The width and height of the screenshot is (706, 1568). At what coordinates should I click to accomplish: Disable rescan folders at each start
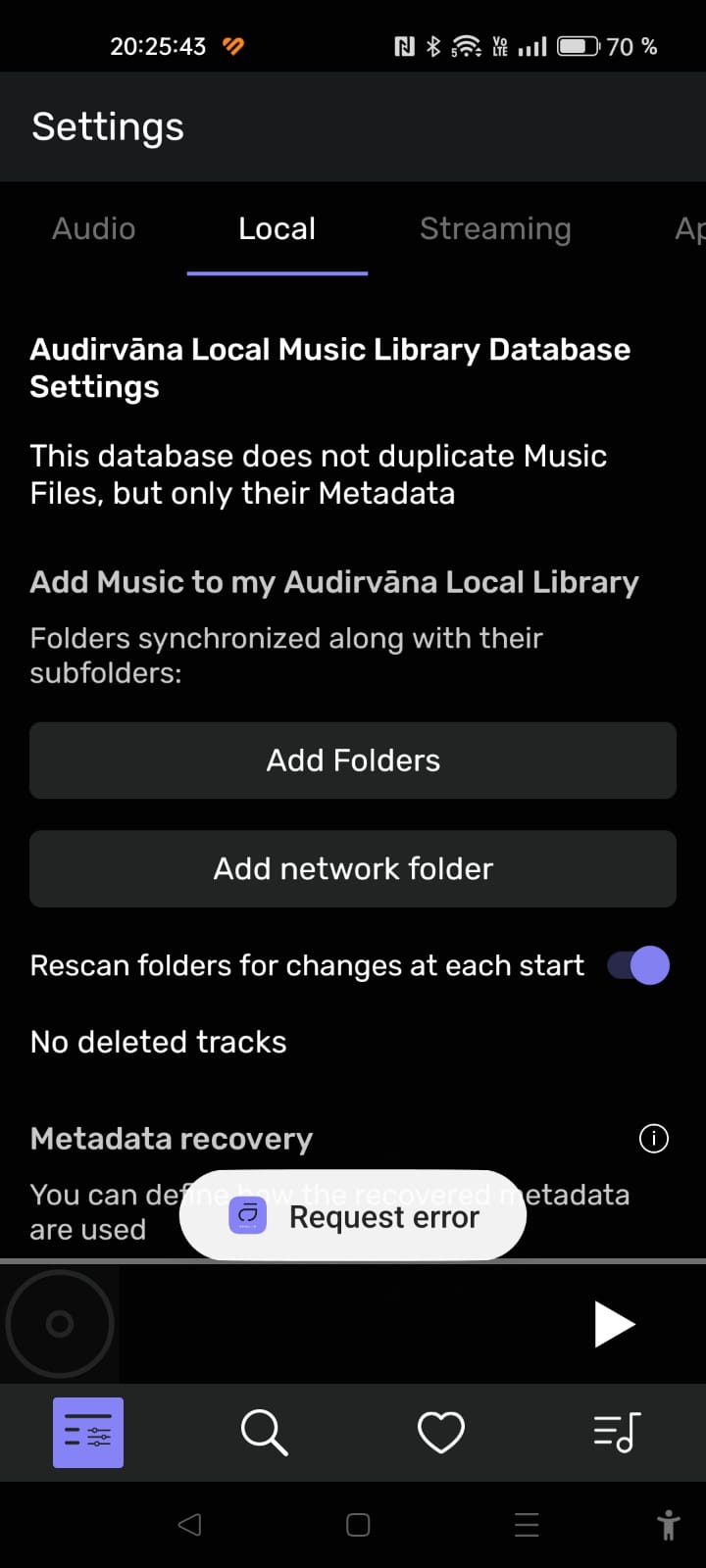[x=638, y=965]
